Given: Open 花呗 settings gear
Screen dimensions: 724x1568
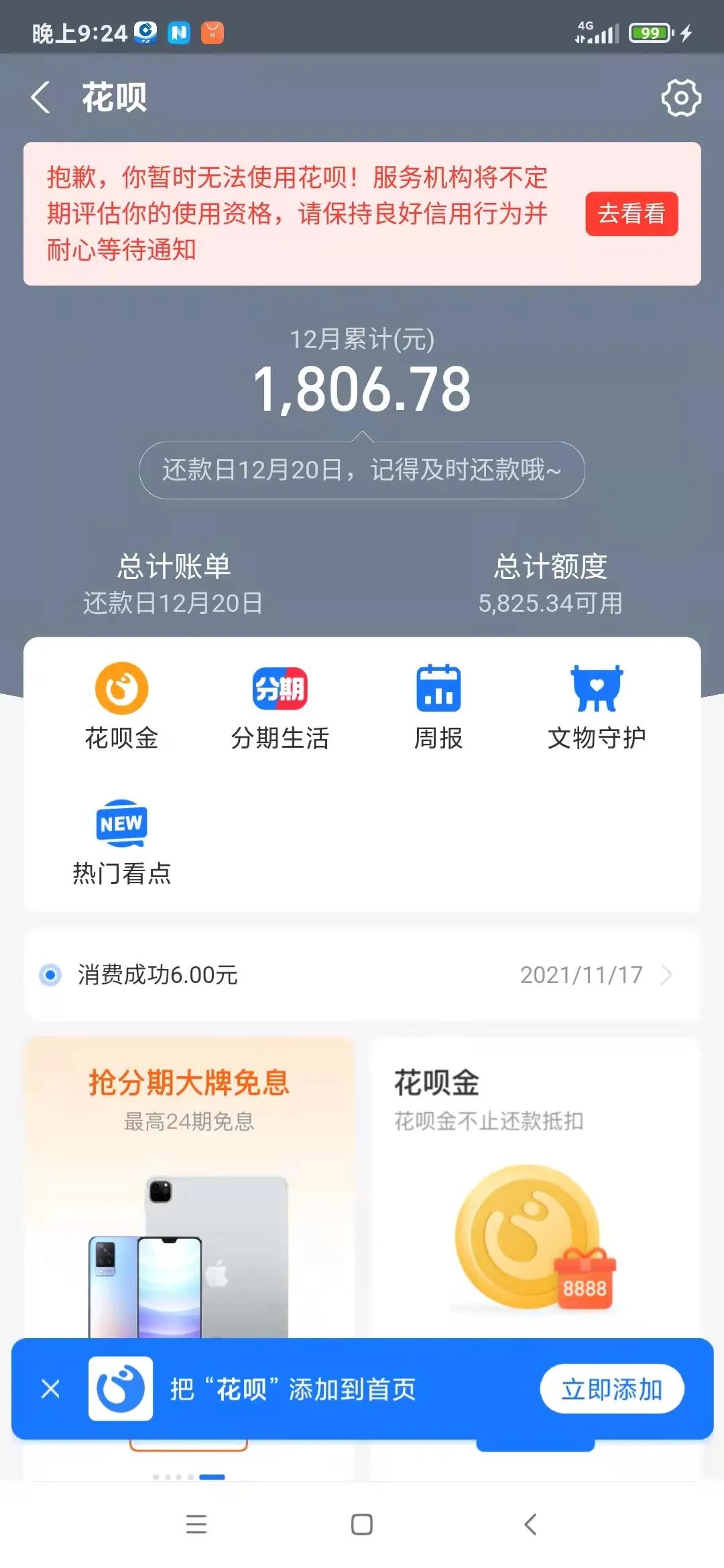Looking at the screenshot, I should click(x=680, y=98).
